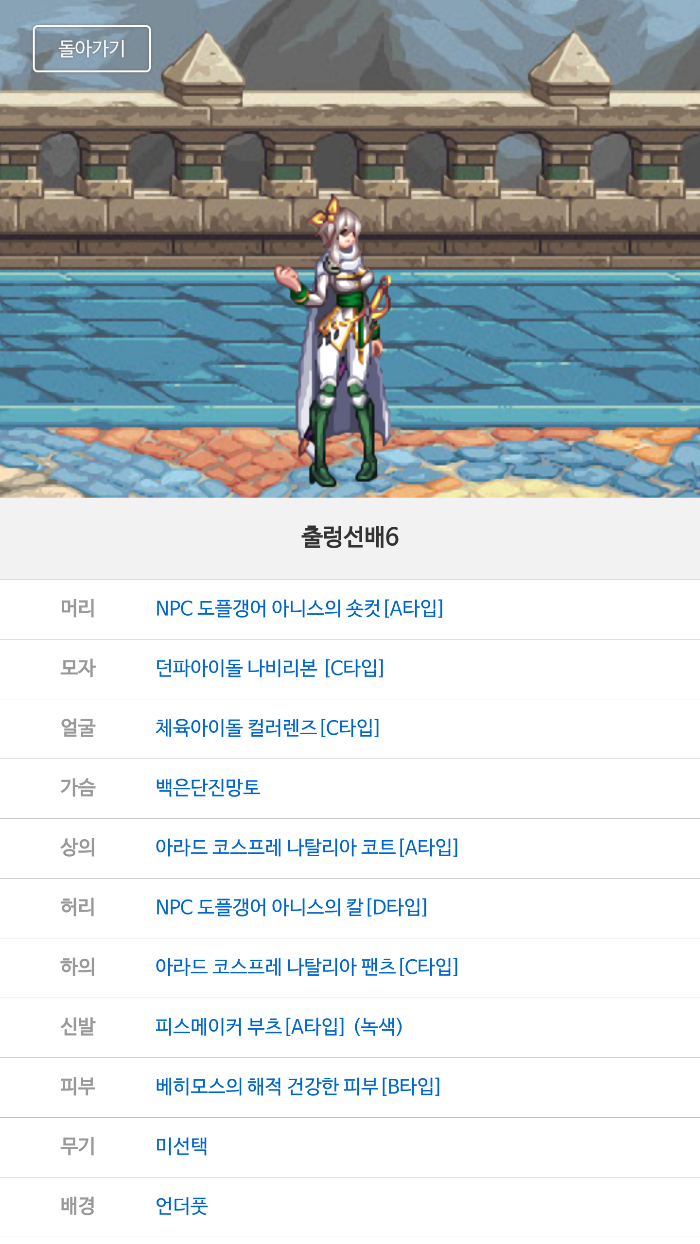
Task: Tap the 돌아가기 back button
Action: pyautogui.click(x=92, y=49)
